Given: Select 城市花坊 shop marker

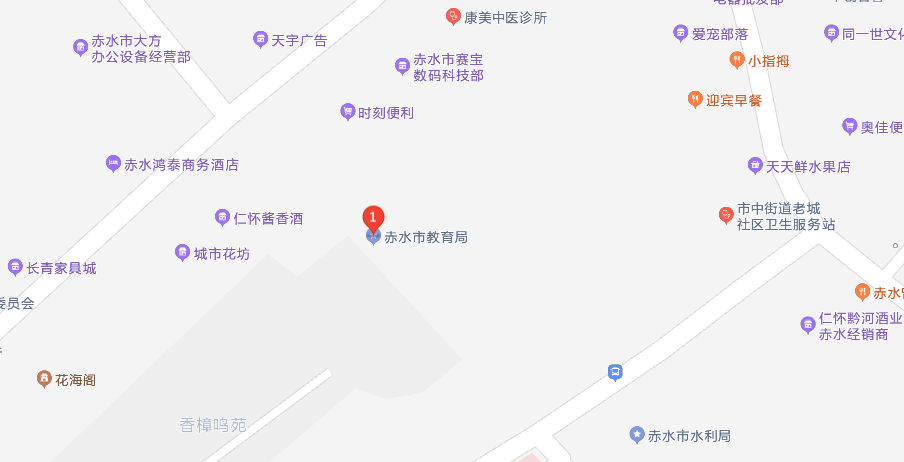Looking at the screenshot, I should [x=182, y=253].
